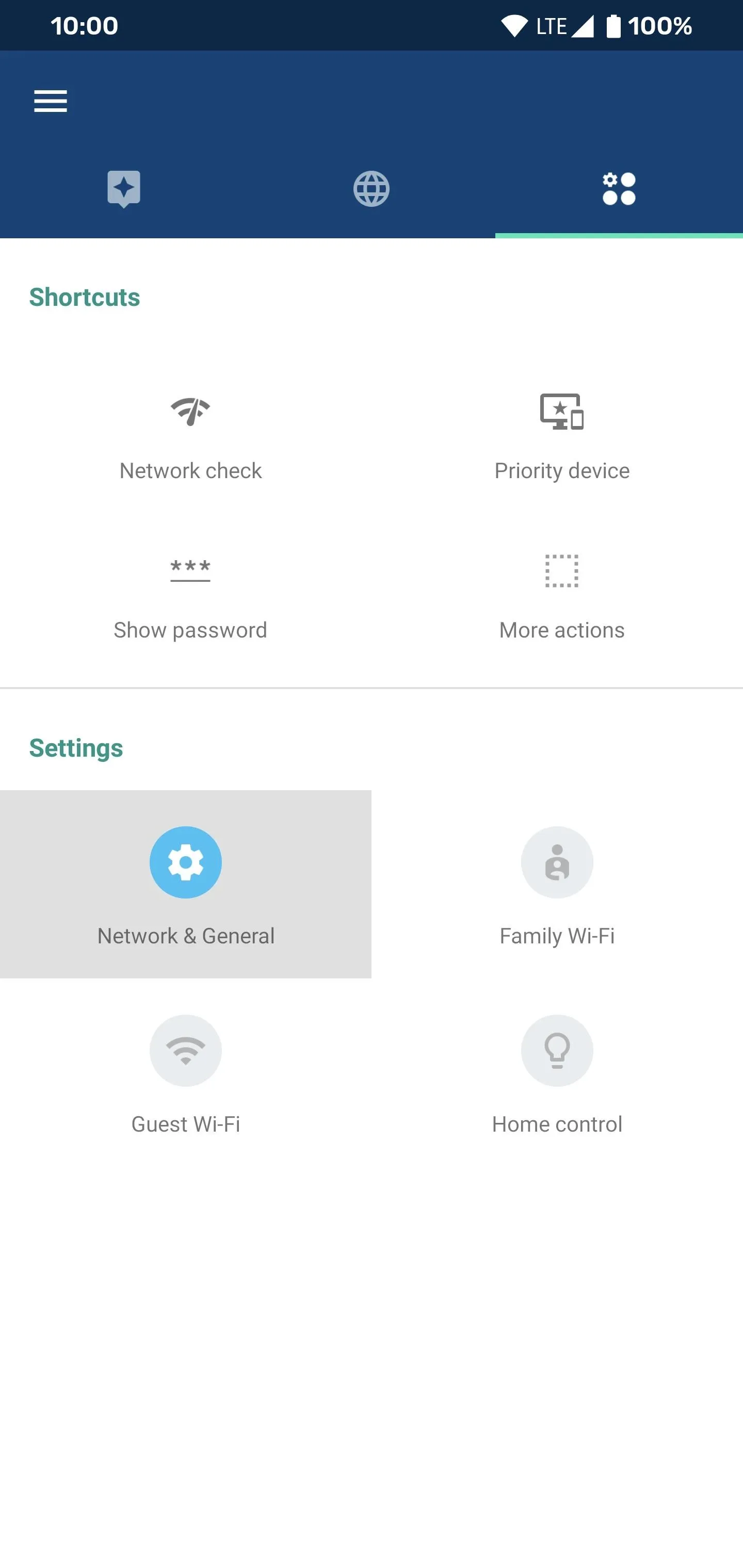Select the settings and actions tab

[x=619, y=189]
